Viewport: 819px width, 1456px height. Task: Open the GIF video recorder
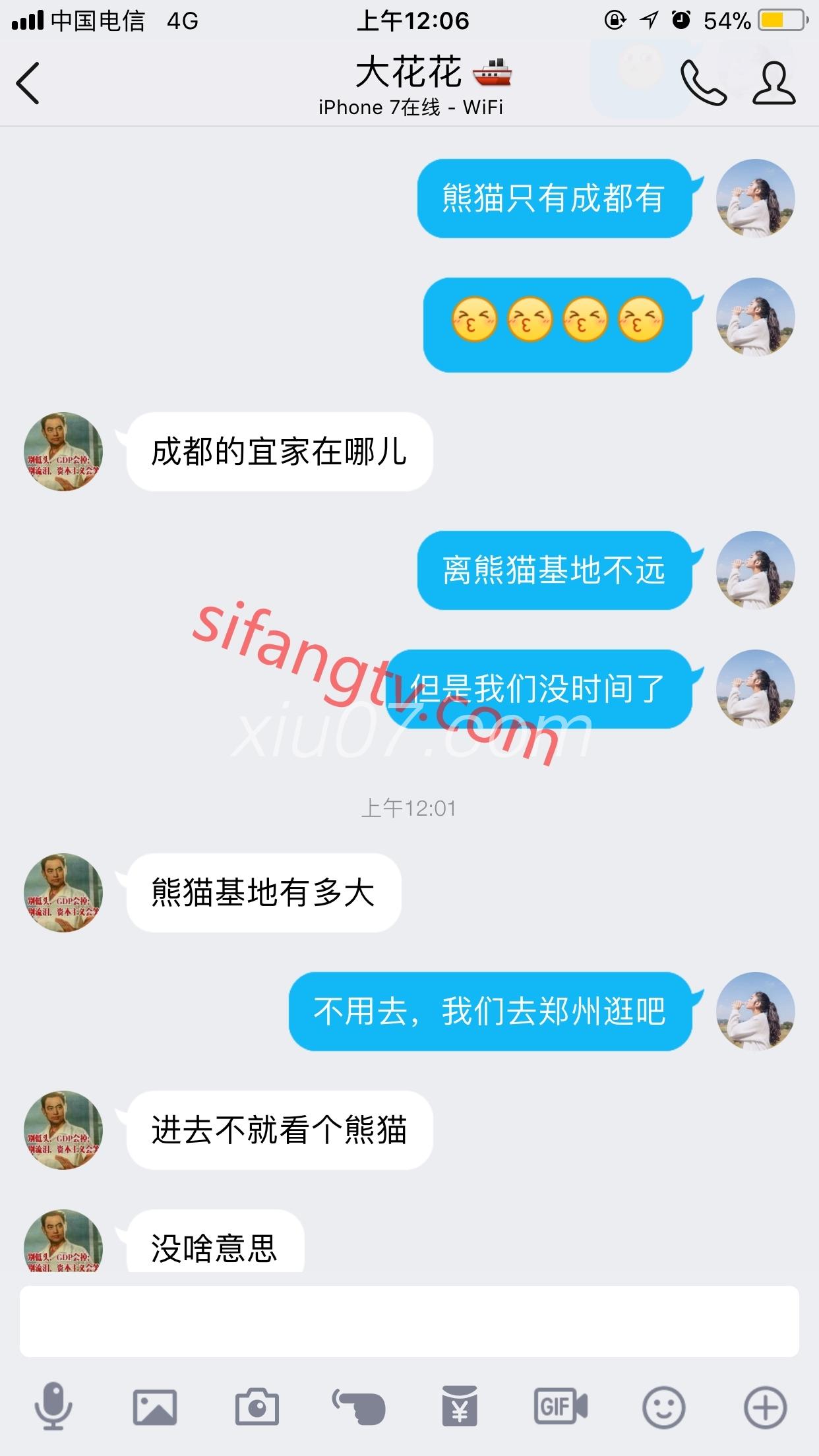coord(561,1408)
